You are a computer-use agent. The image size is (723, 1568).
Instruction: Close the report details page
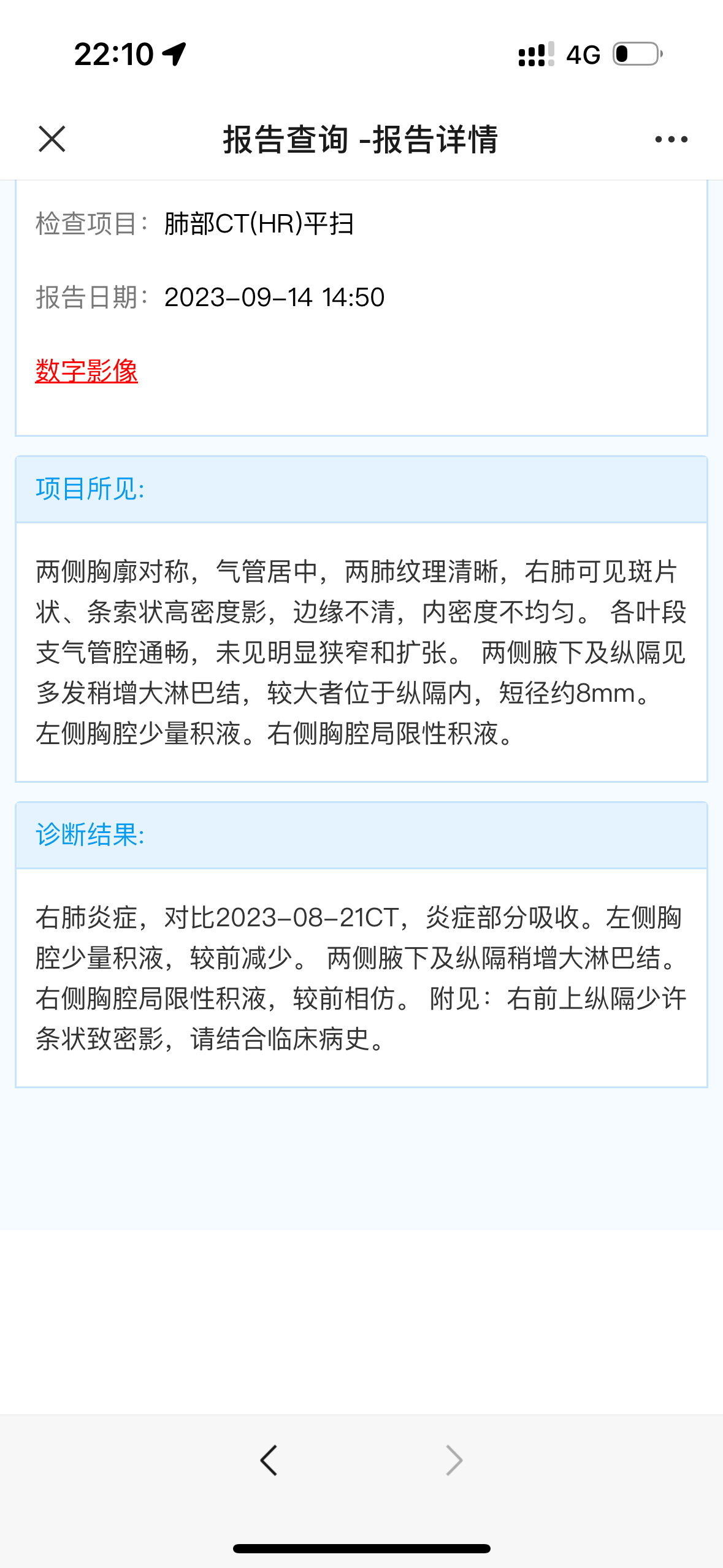click(52, 139)
